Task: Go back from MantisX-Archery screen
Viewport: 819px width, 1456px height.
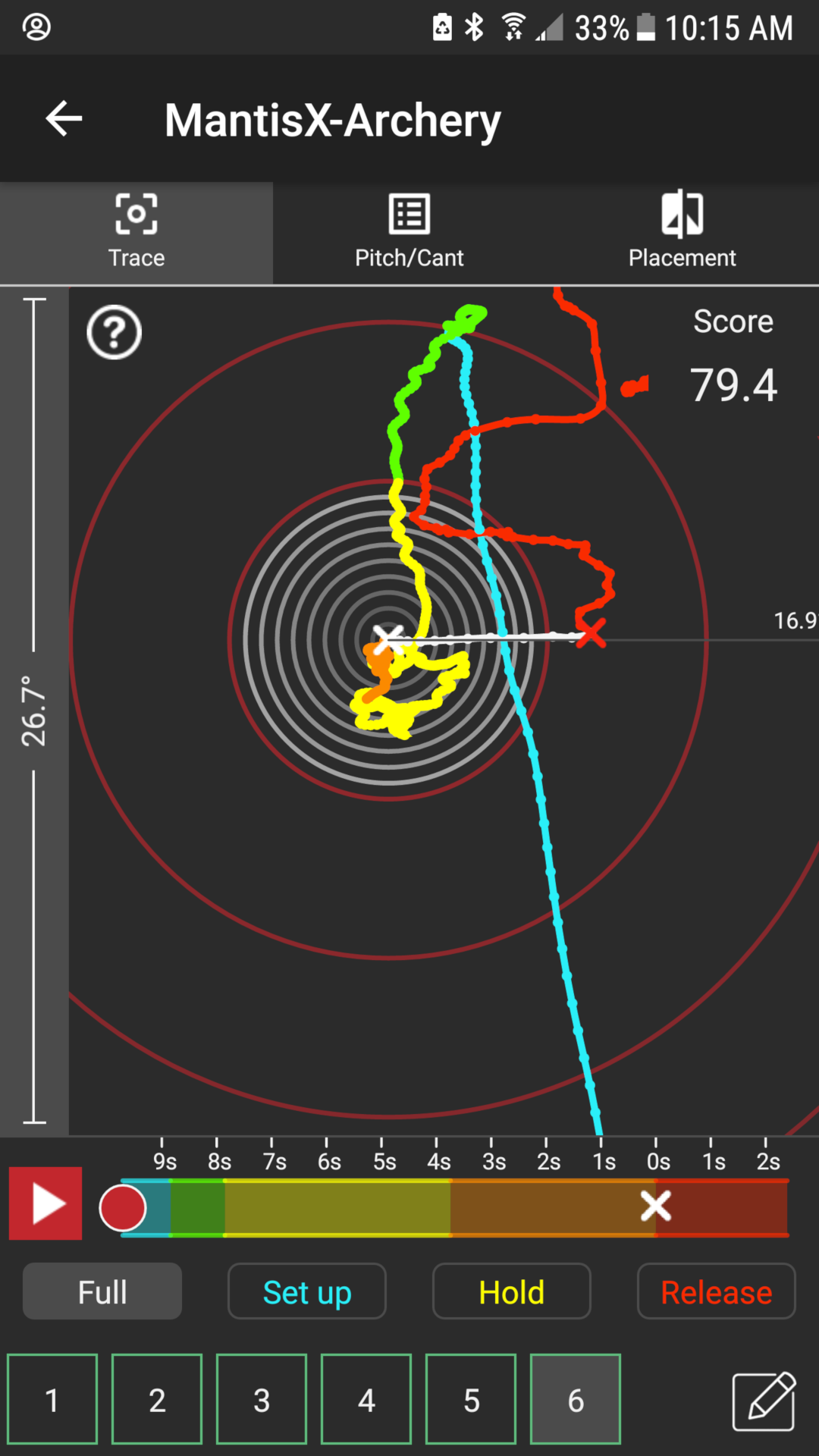Action: [64, 119]
